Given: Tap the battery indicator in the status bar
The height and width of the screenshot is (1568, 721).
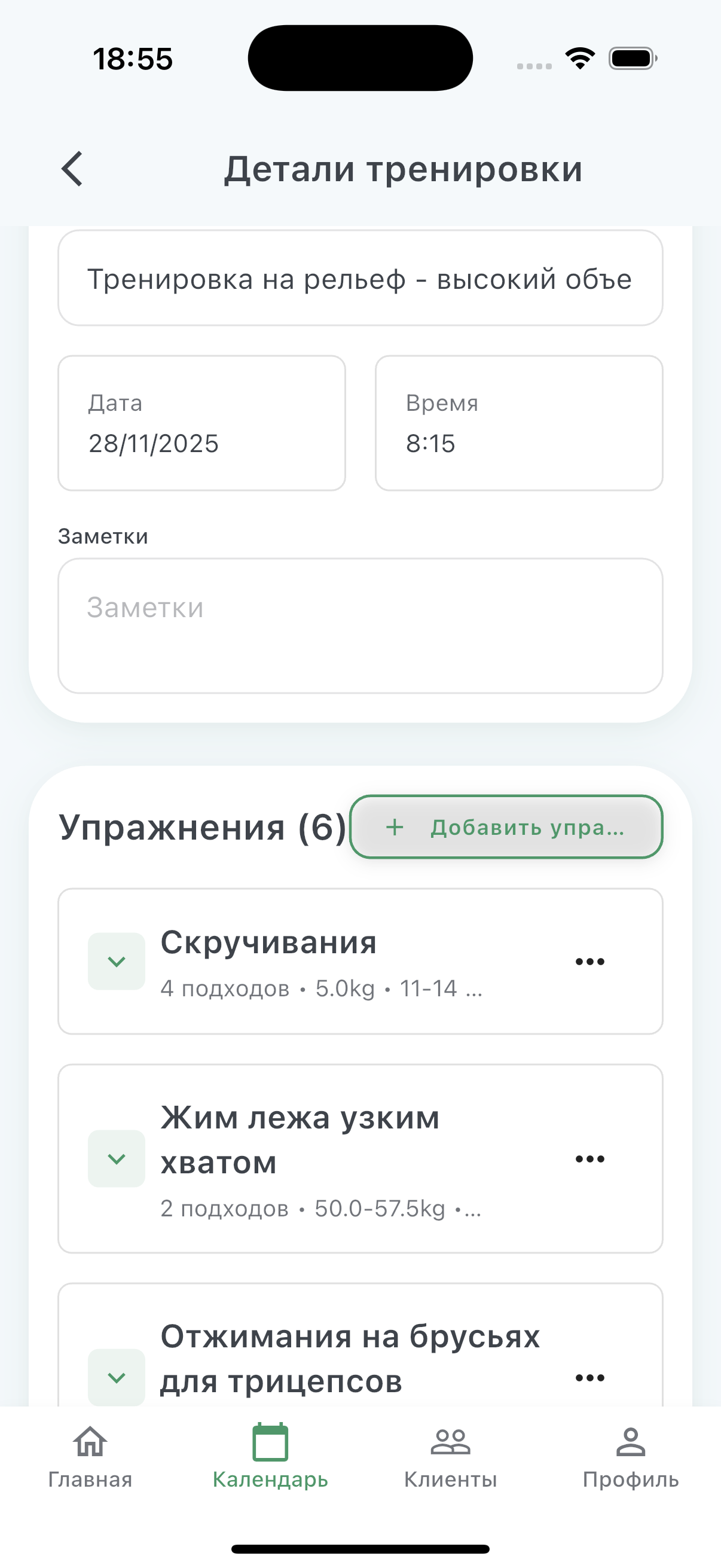Looking at the screenshot, I should click(x=631, y=57).
